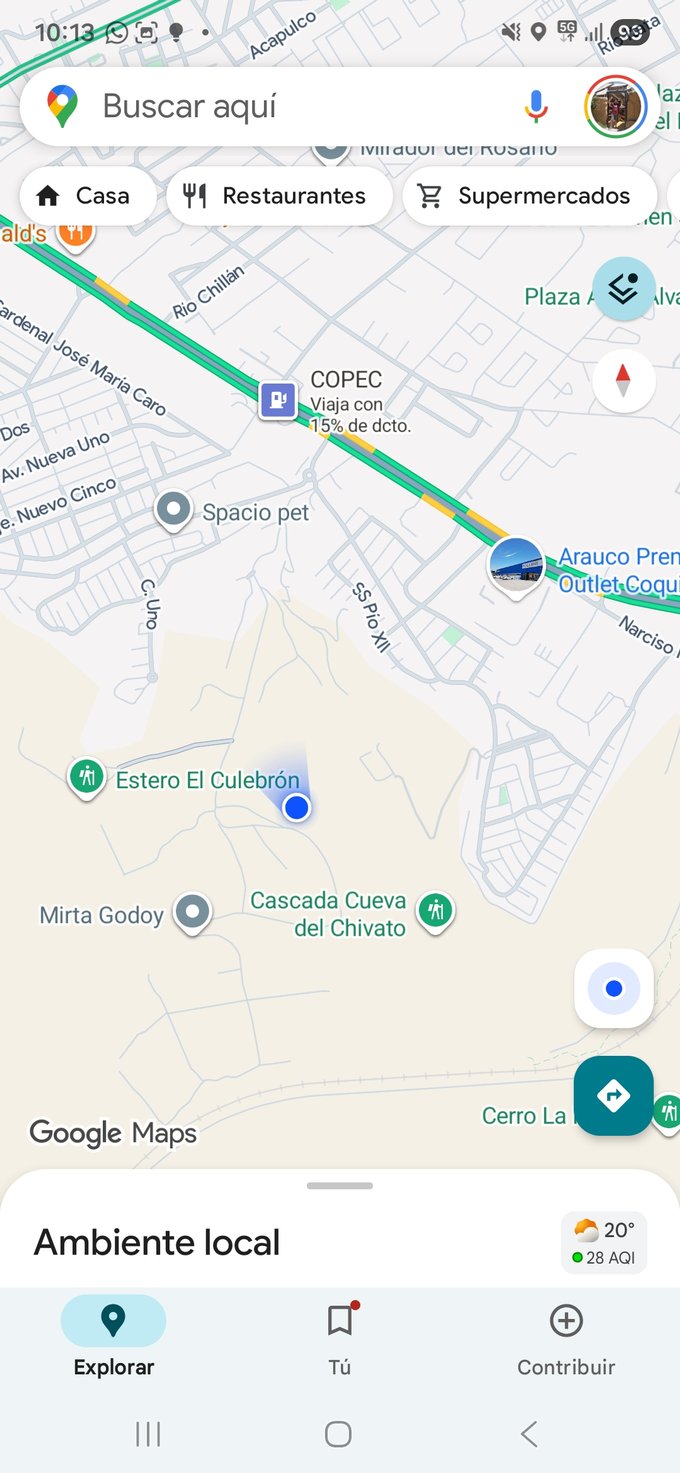The width and height of the screenshot is (680, 1473).
Task: Filter the map by Restaurantes
Action: coord(279,196)
